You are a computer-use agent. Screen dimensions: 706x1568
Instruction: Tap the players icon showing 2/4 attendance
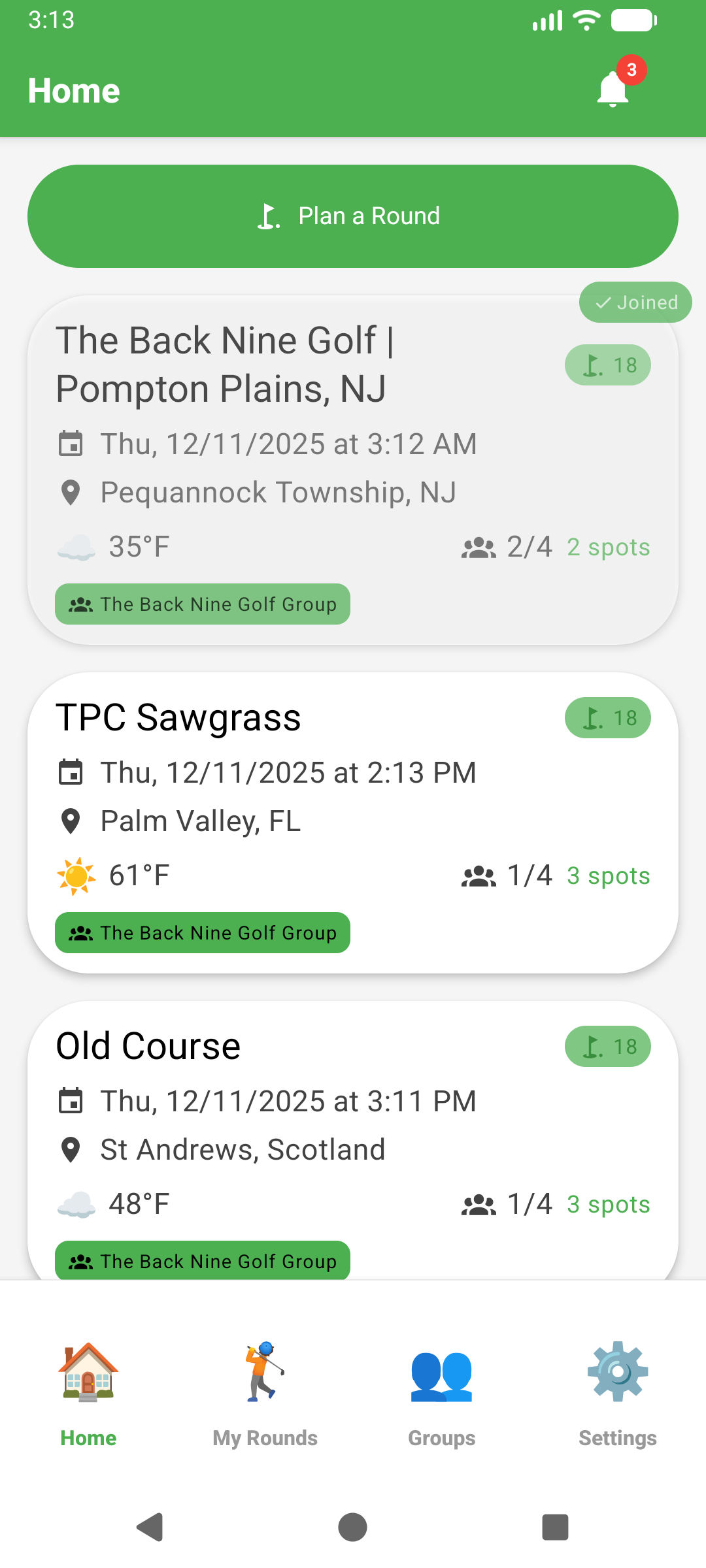[x=479, y=546]
